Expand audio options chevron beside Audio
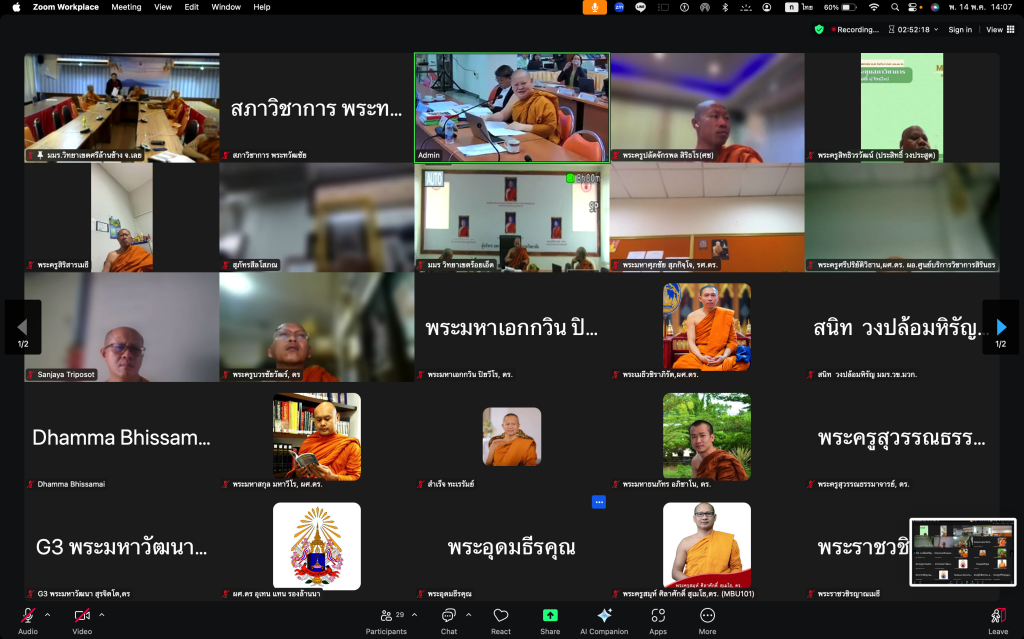This screenshot has width=1024, height=639. coord(48,615)
